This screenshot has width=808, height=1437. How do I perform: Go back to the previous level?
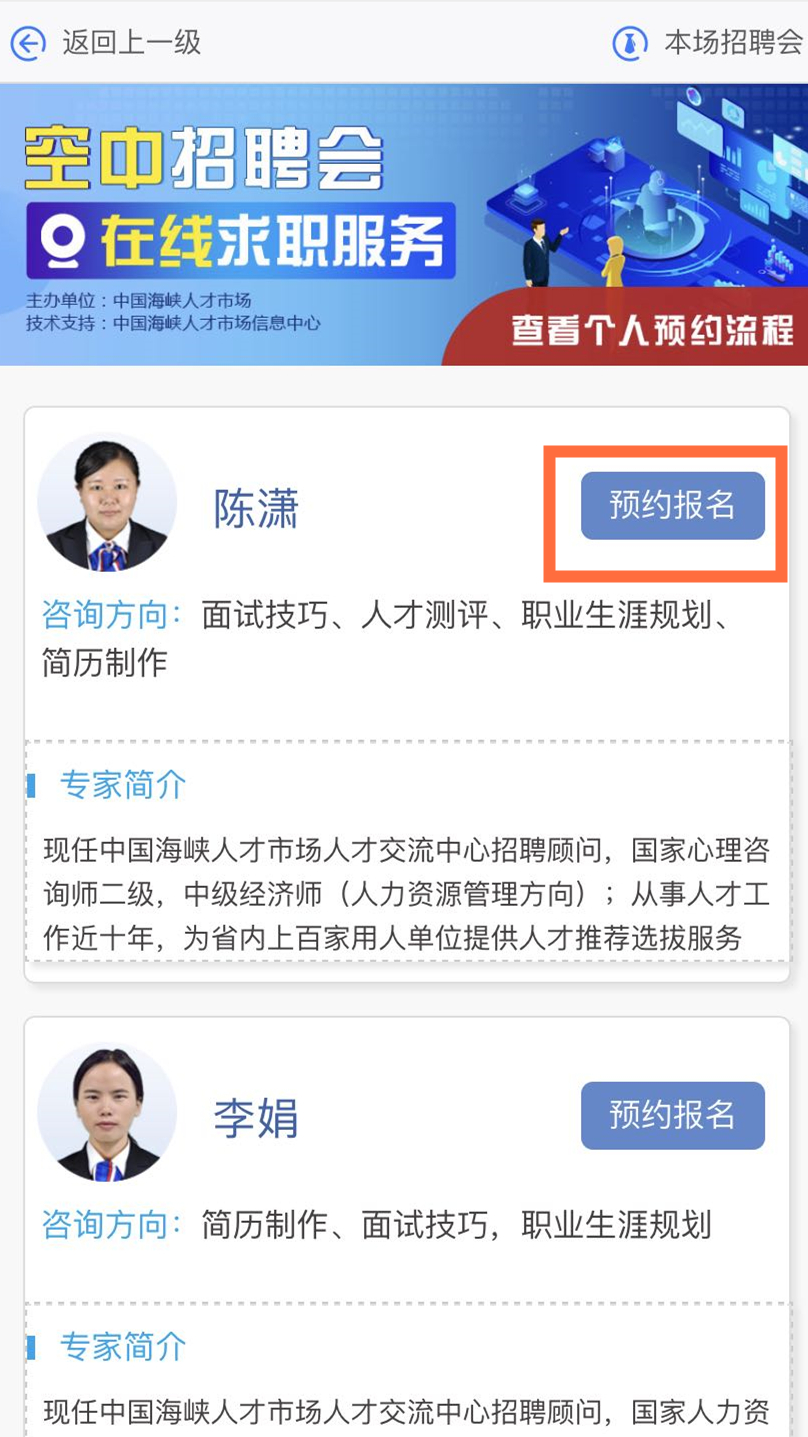[x=105, y=43]
